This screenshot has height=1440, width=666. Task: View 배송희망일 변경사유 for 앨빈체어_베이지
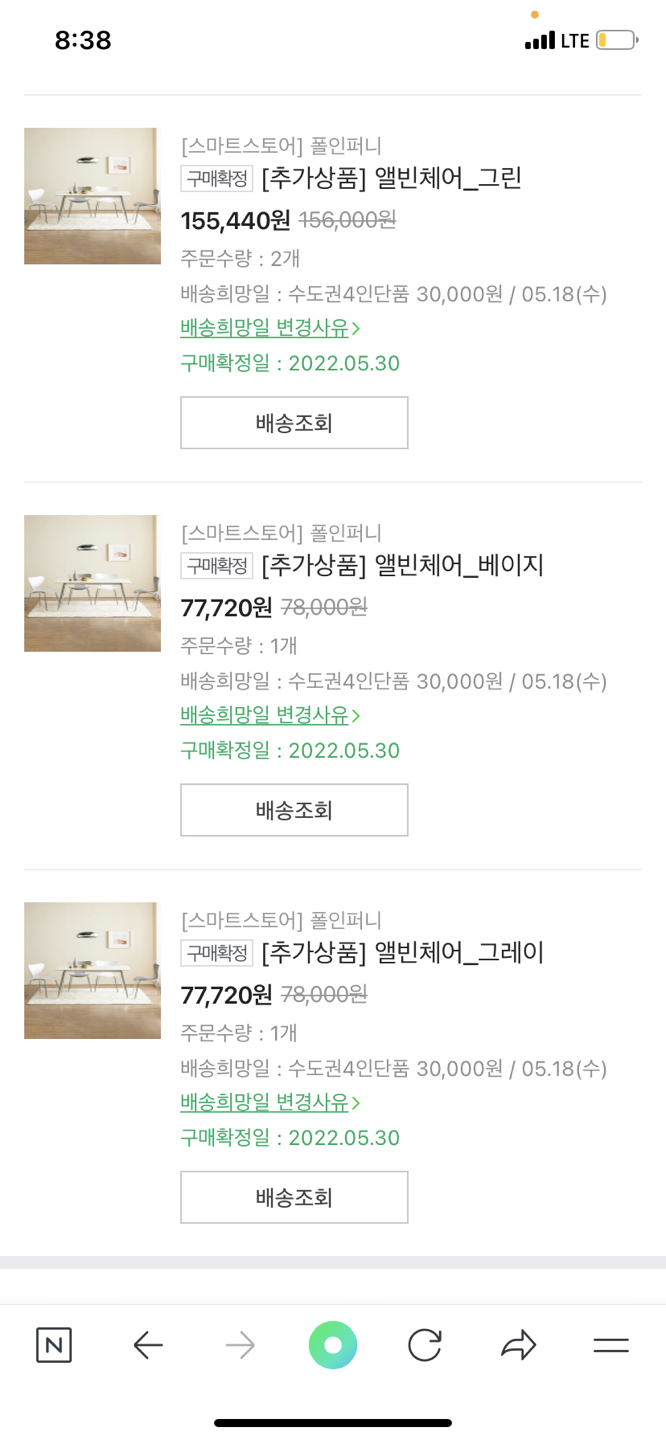click(270, 715)
